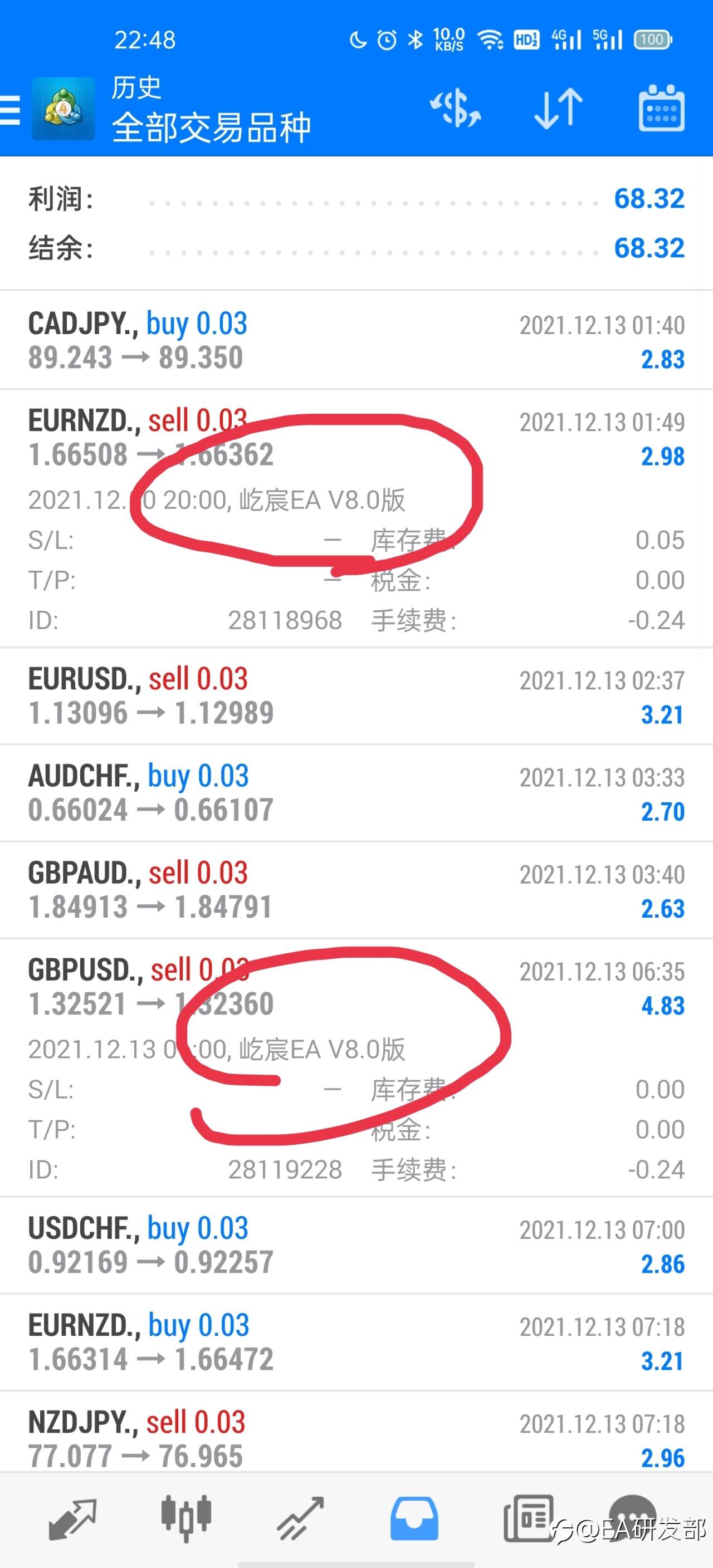The image size is (713, 1568).
Task: Switch to the Chart candlestick tab
Action: 186,1518
